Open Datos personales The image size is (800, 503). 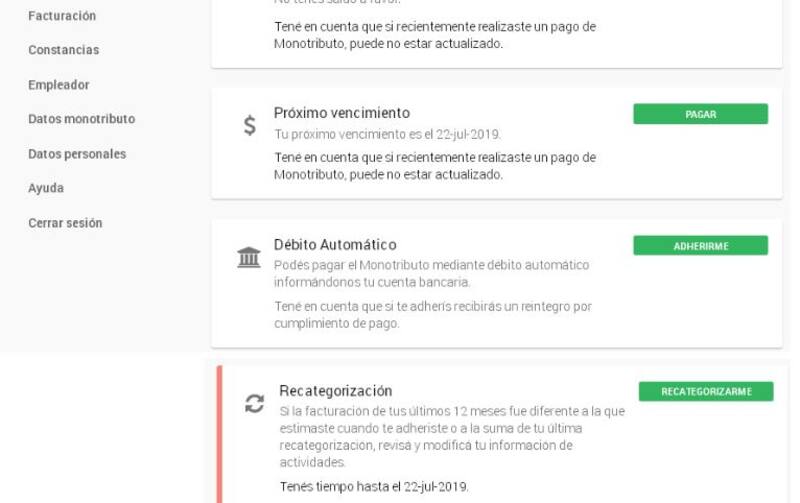(77, 154)
